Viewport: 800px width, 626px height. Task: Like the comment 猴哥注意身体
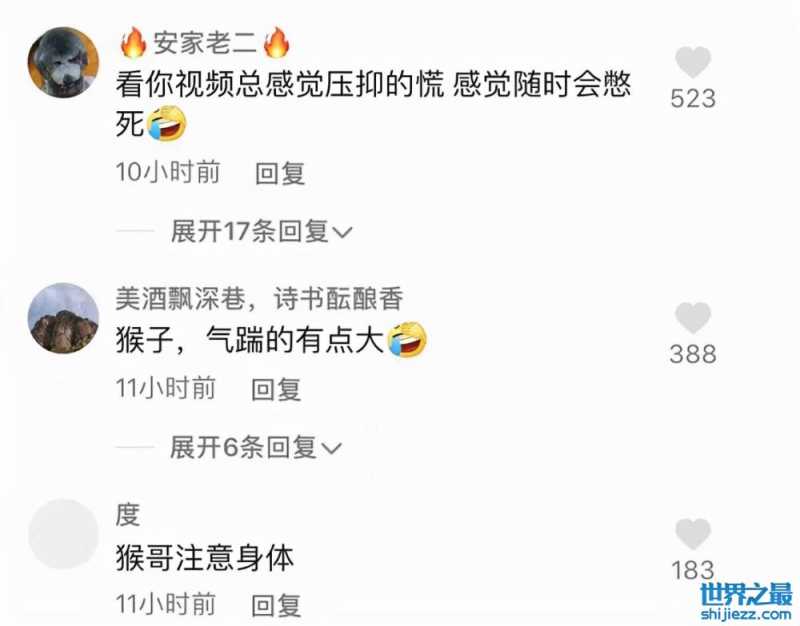point(692,534)
